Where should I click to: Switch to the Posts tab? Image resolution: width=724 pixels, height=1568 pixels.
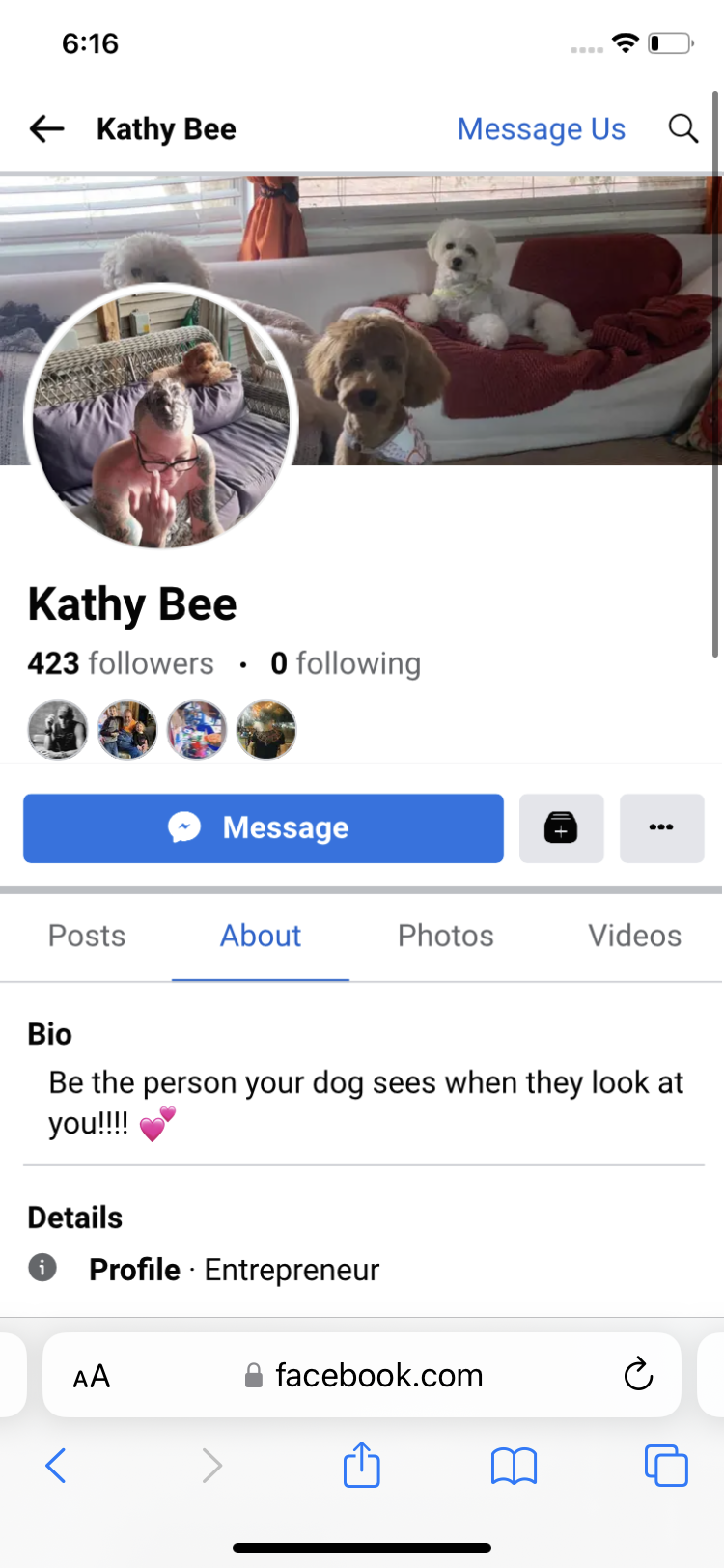pyautogui.click(x=87, y=936)
